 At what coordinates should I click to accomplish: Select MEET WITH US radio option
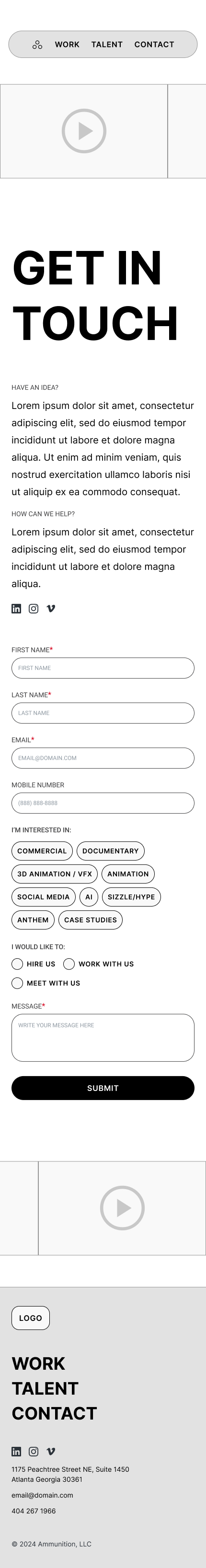tap(46, 983)
